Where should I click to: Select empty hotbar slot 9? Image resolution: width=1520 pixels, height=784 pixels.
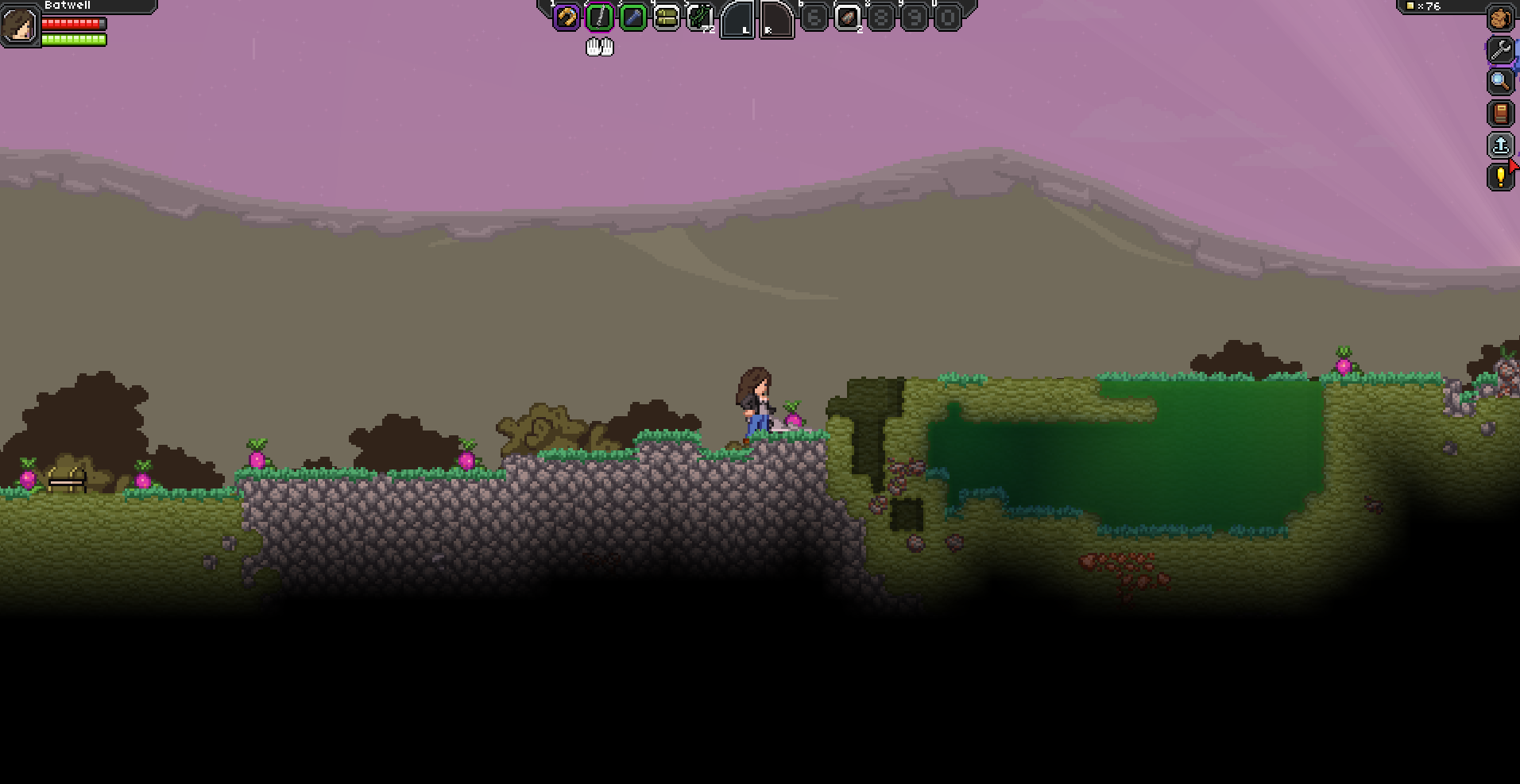[915, 17]
